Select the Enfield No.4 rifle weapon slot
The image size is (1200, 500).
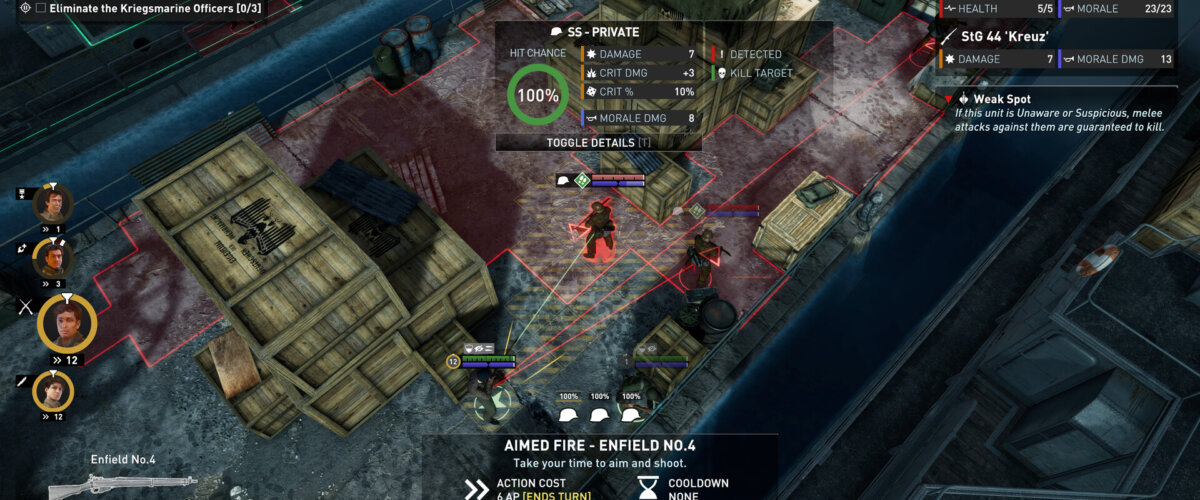(122, 483)
